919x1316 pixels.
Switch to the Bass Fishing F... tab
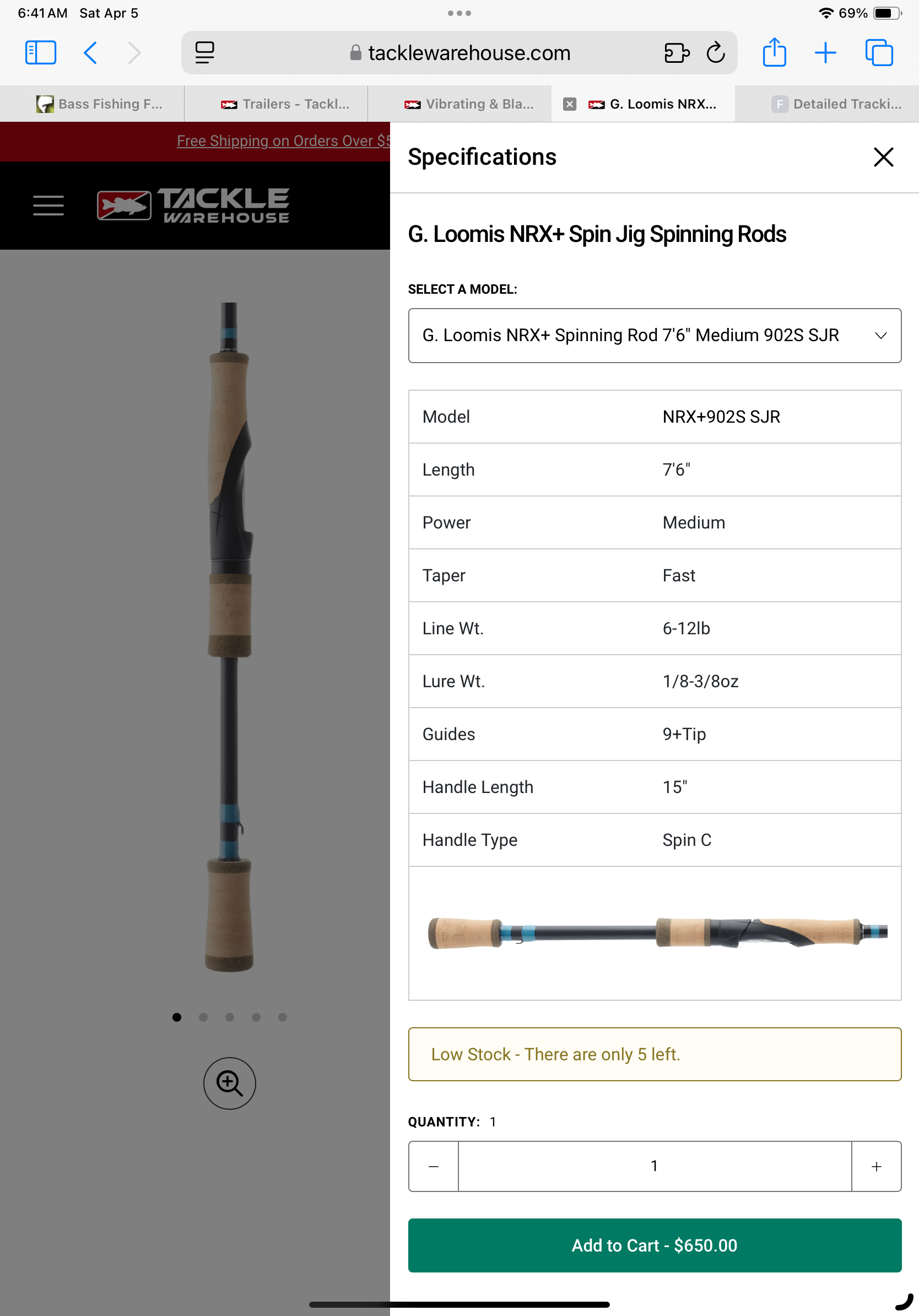tap(100, 104)
